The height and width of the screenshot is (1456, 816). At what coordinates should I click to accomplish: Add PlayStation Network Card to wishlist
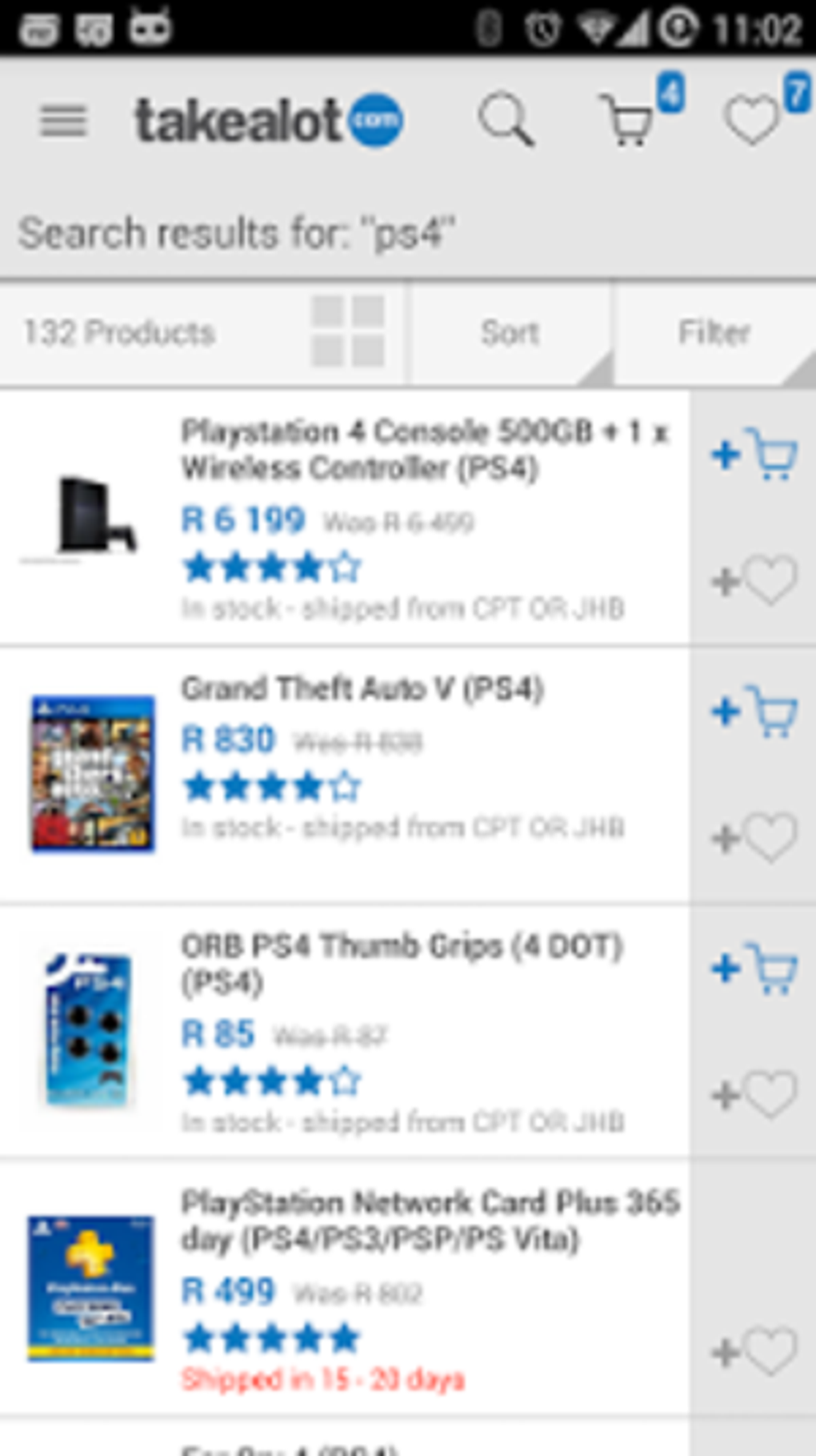click(754, 1352)
